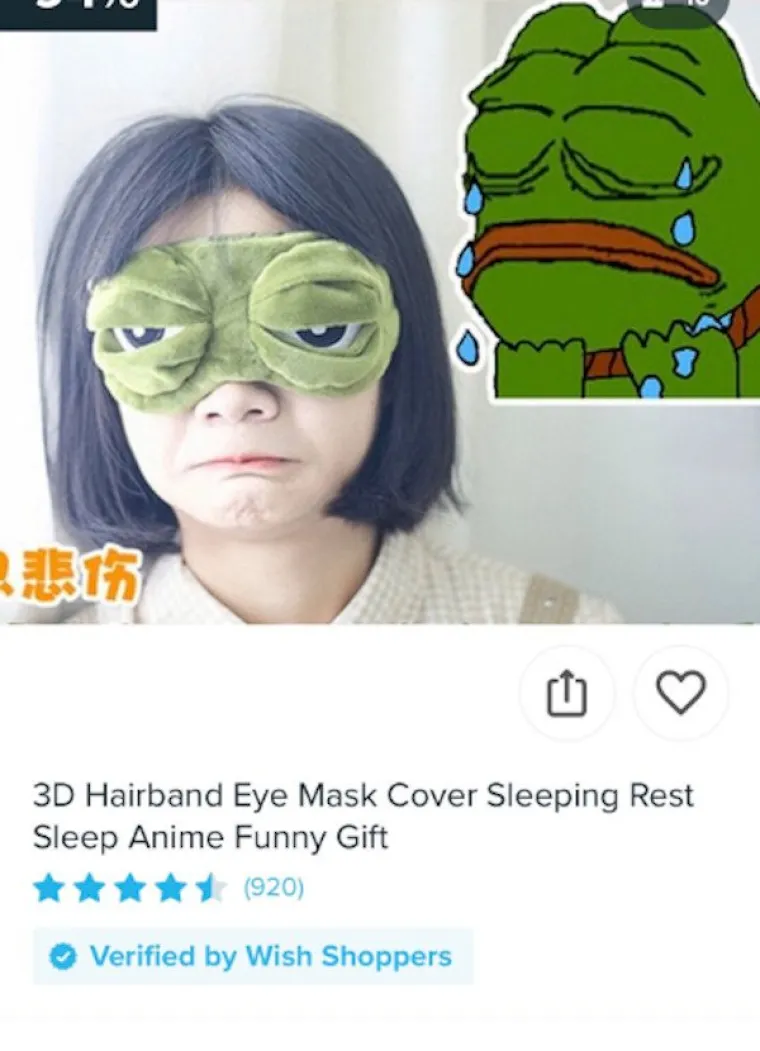This screenshot has width=760, height=1051.
Task: Share this eye mask product
Action: click(x=567, y=693)
